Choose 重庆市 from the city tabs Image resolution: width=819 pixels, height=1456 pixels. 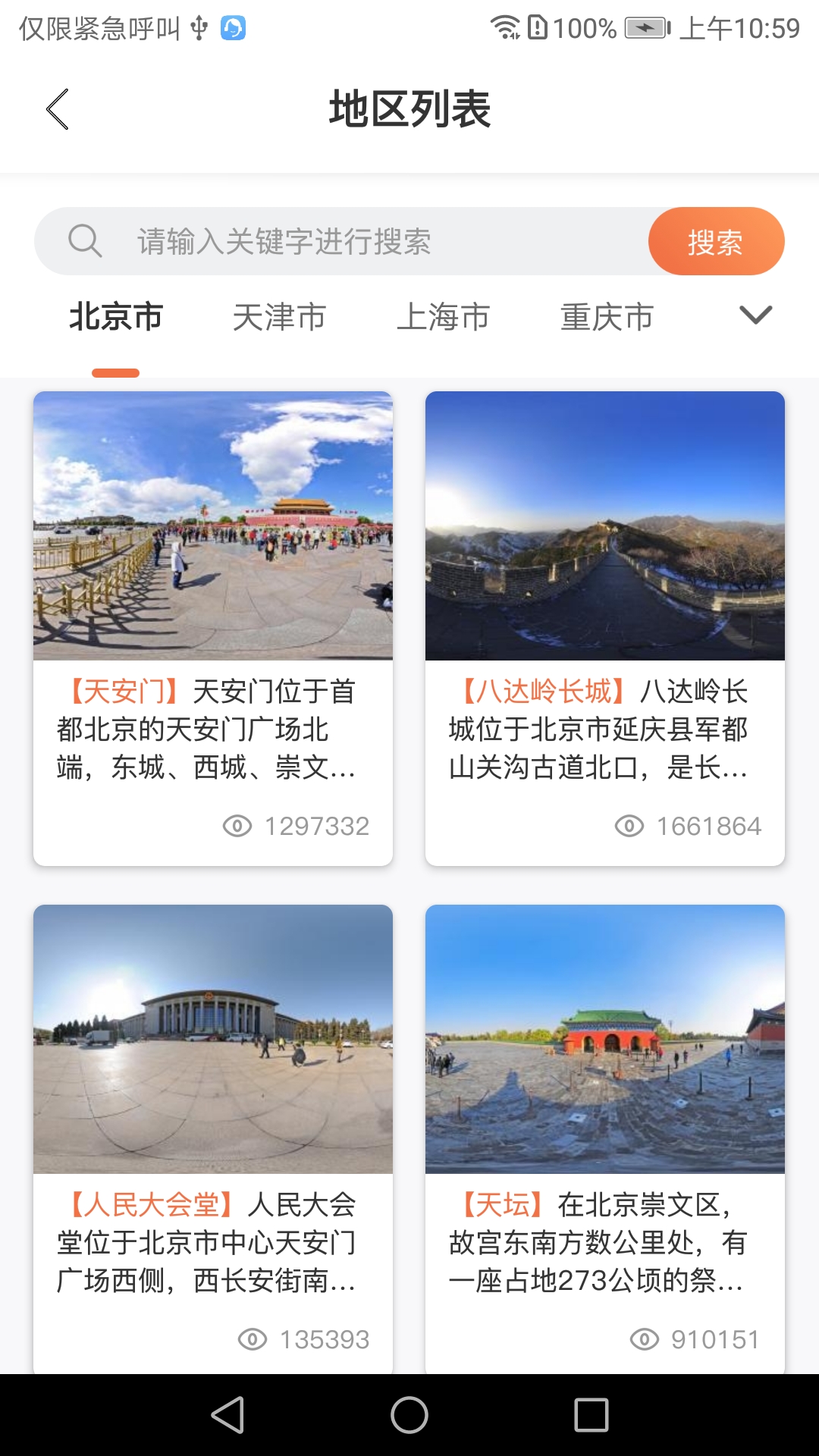pos(606,318)
